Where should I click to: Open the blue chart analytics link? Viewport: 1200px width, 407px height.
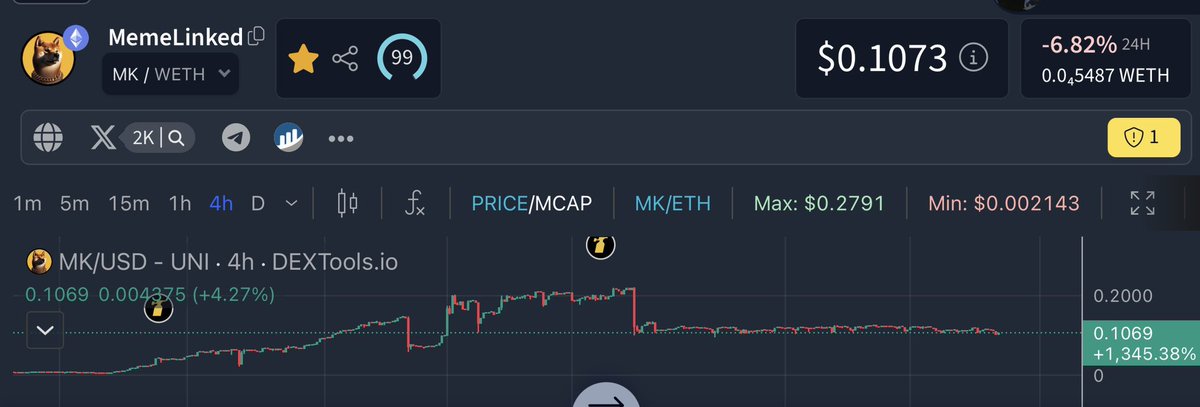pyautogui.click(x=289, y=138)
